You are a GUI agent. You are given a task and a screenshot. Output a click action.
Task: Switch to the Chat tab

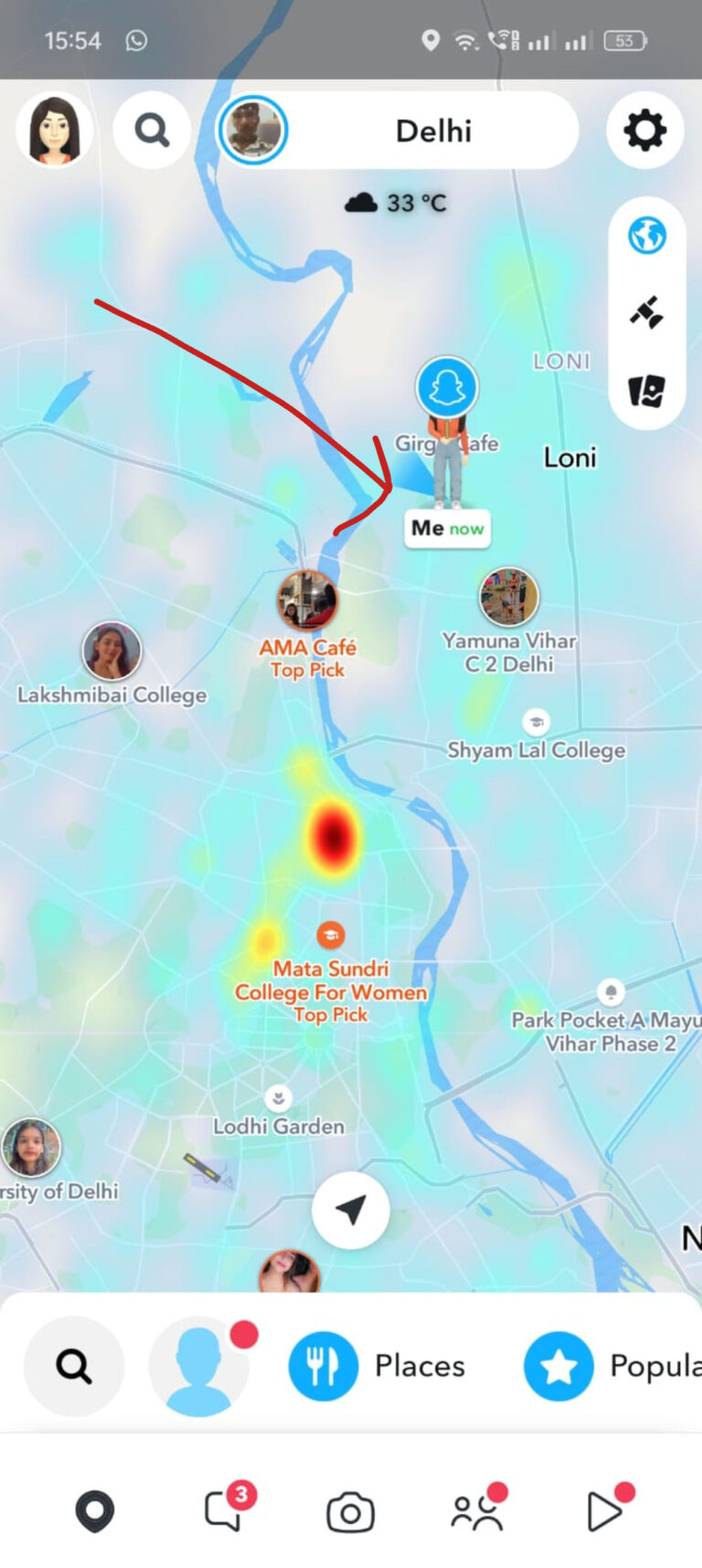(224, 1512)
